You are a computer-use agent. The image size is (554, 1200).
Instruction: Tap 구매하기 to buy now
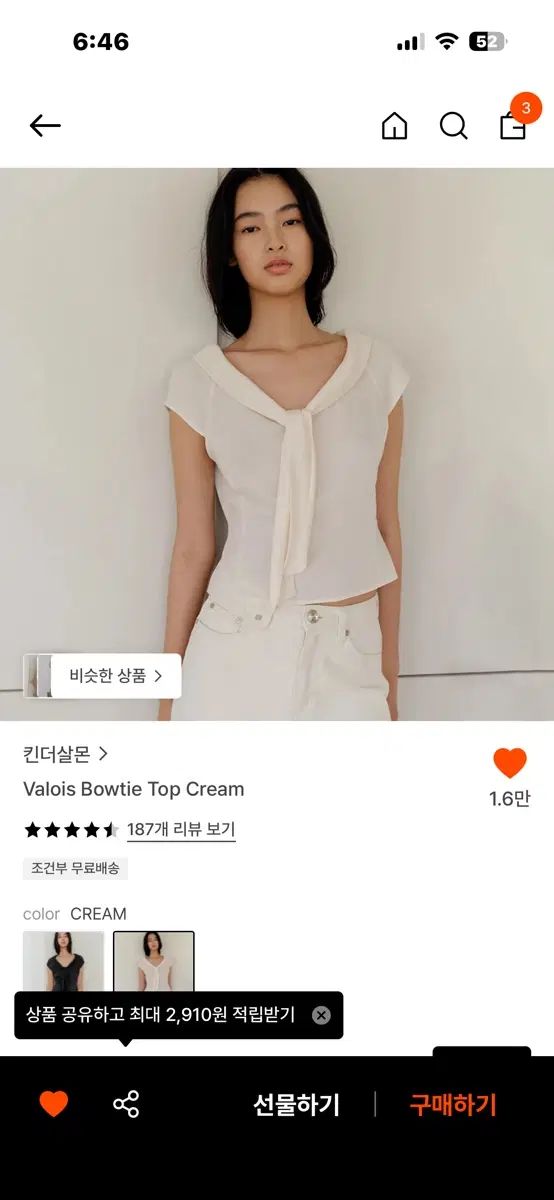pyautogui.click(x=453, y=1105)
